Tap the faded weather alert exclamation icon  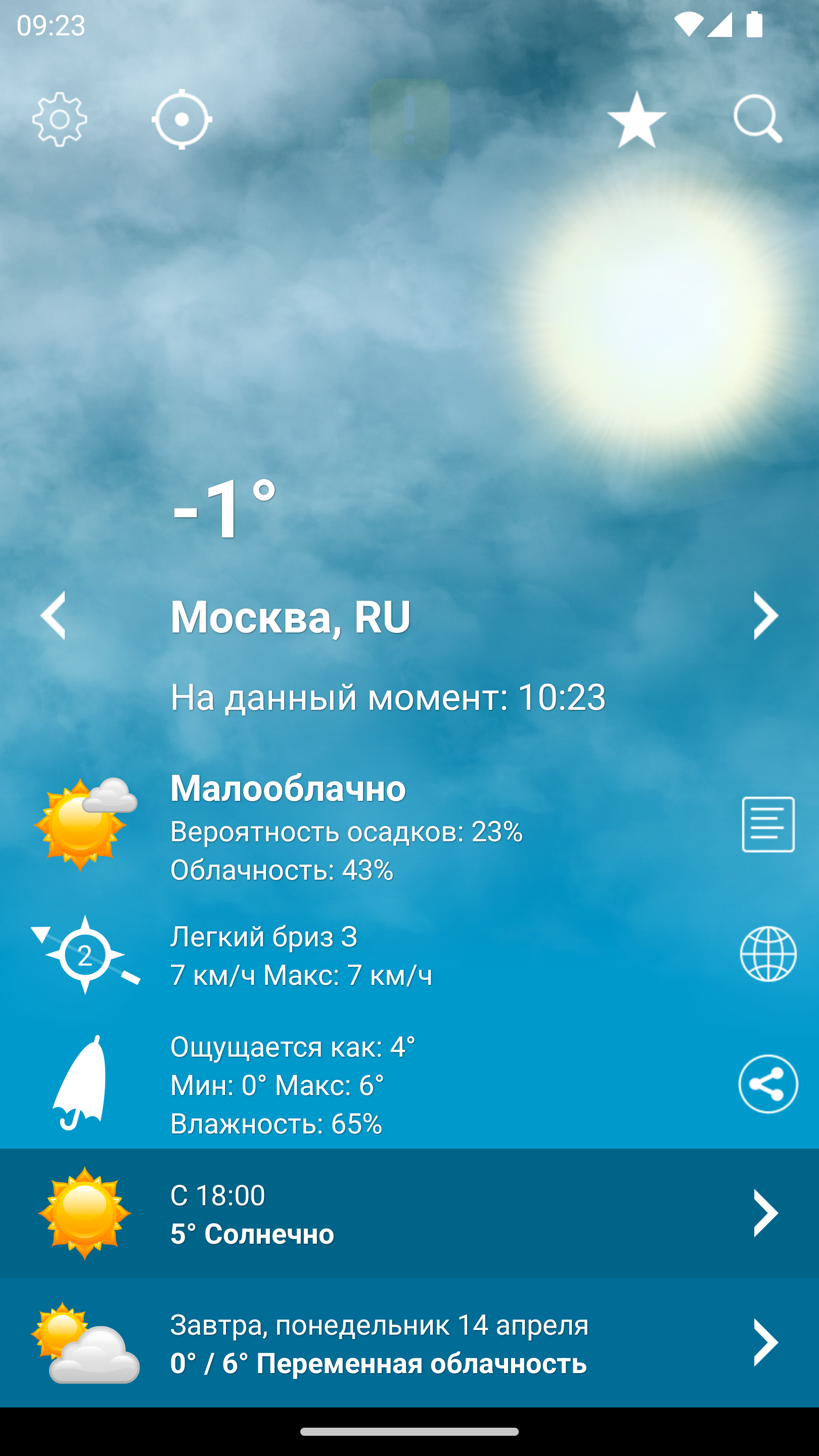(x=409, y=119)
